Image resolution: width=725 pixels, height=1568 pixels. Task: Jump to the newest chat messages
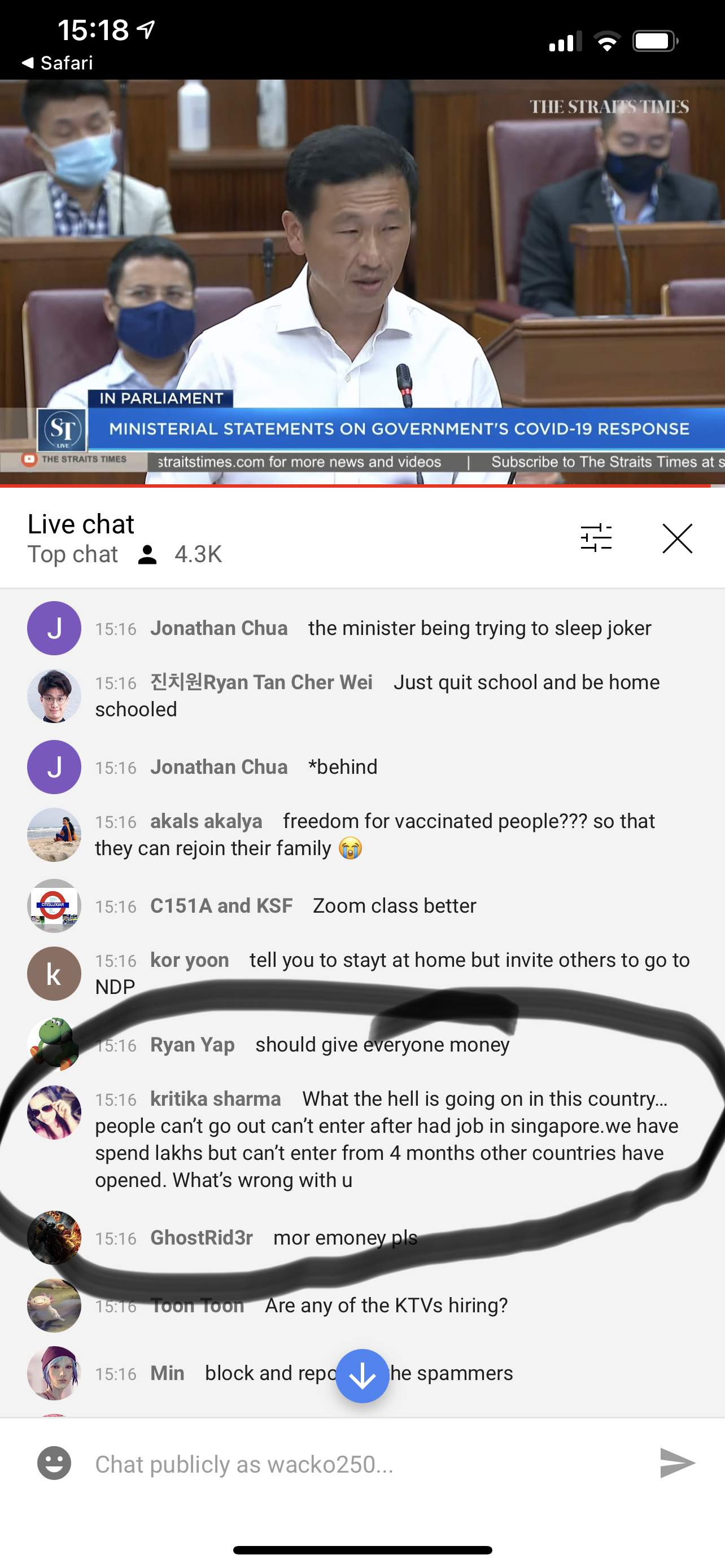pyautogui.click(x=362, y=1376)
